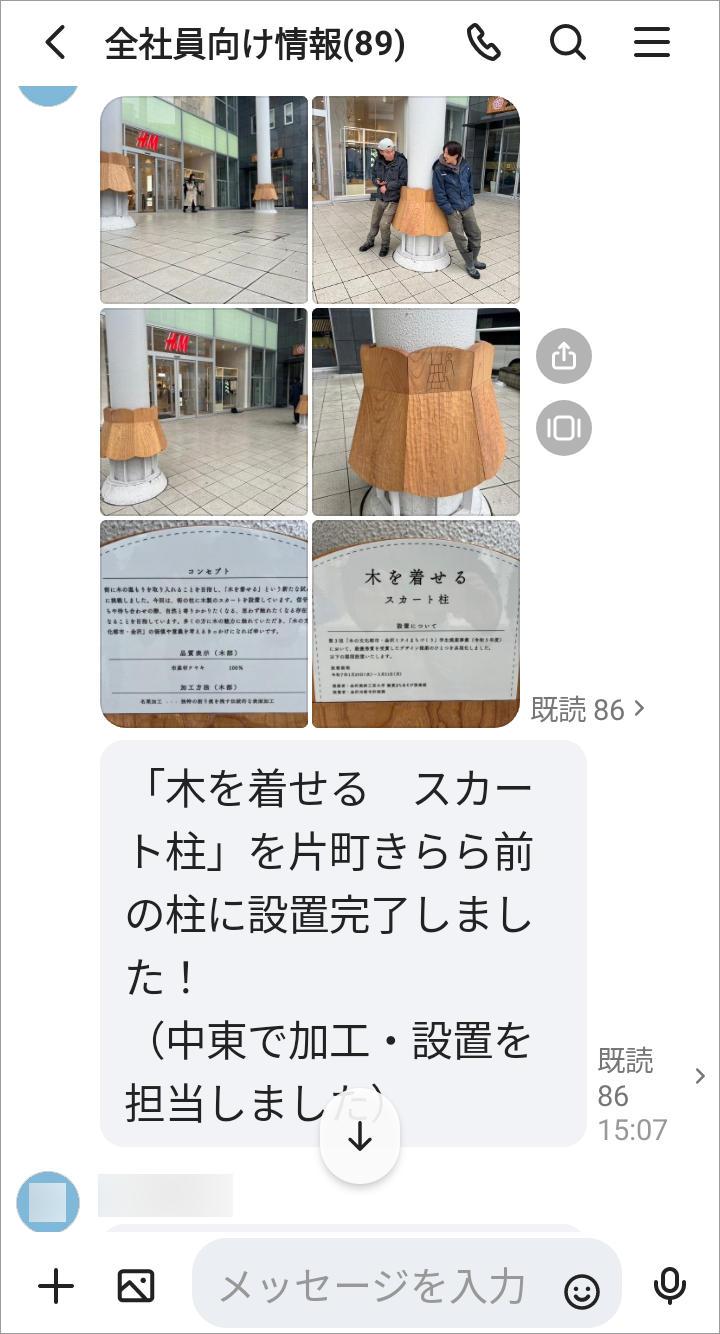
Task: Open photo of close-up wooden skirt pillar
Action: pyautogui.click(x=416, y=412)
